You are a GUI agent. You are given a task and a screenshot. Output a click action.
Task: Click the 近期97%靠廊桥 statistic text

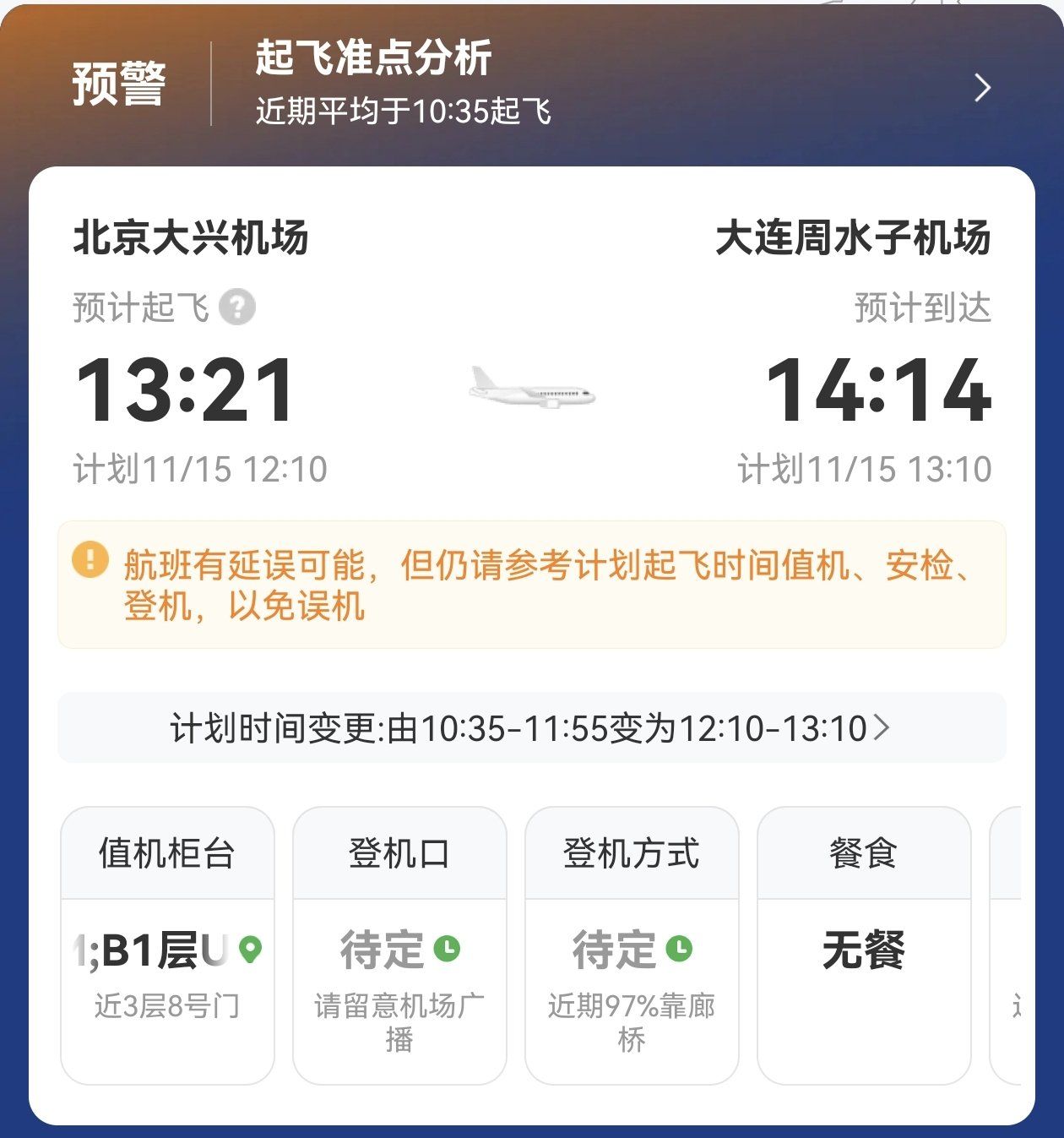pos(632,1026)
